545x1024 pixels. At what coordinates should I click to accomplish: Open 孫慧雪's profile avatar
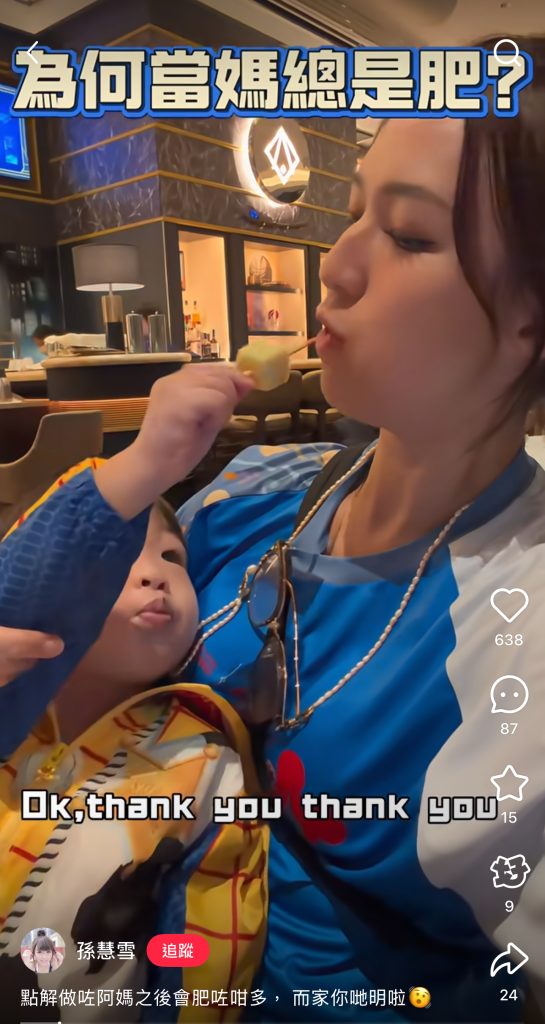pos(43,951)
